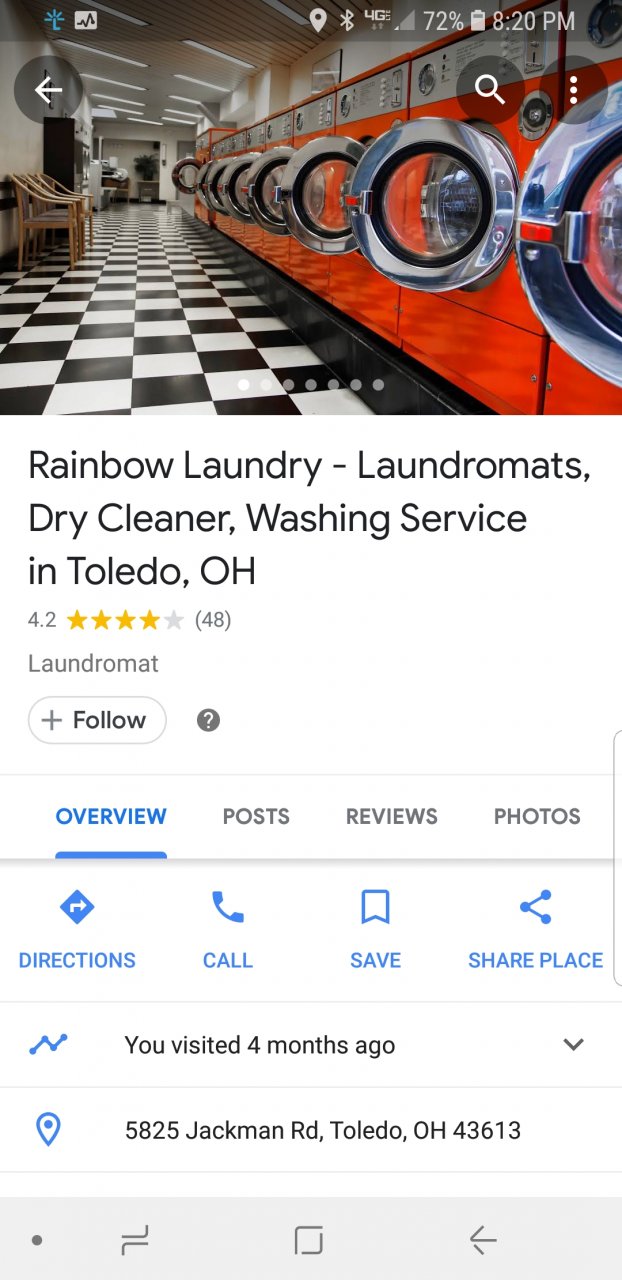The image size is (622, 1280).
Task: Switch to the Posts tab
Action: [x=256, y=816]
